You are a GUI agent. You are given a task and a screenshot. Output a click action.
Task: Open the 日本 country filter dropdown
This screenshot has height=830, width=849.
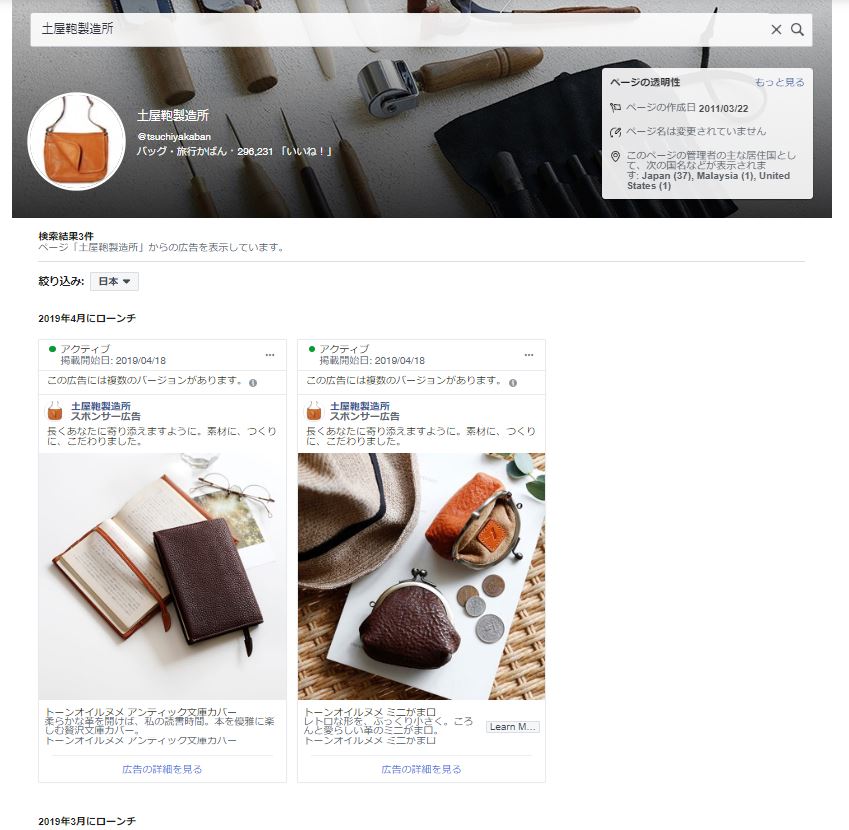click(114, 282)
